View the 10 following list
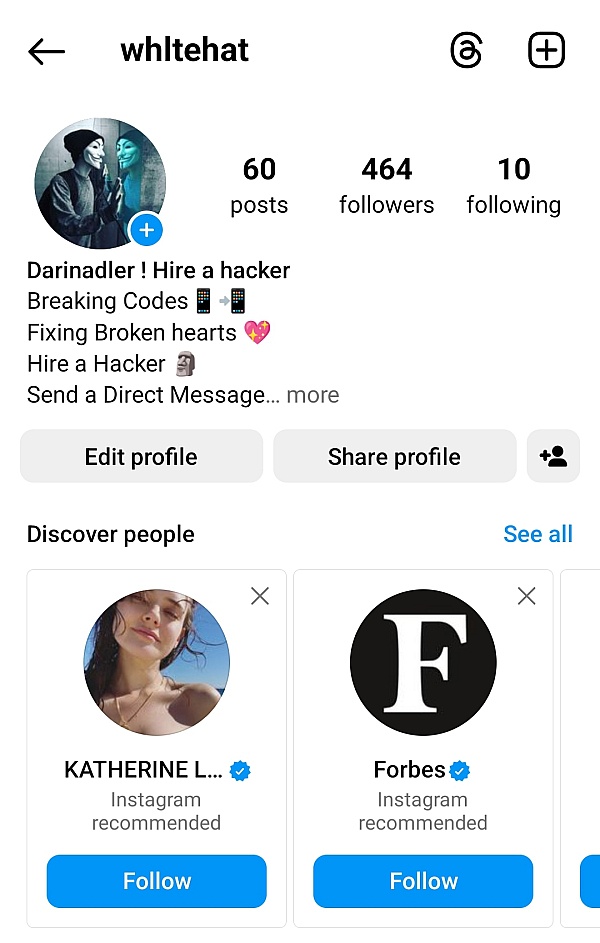Viewport: 600px width, 943px height. tap(513, 186)
